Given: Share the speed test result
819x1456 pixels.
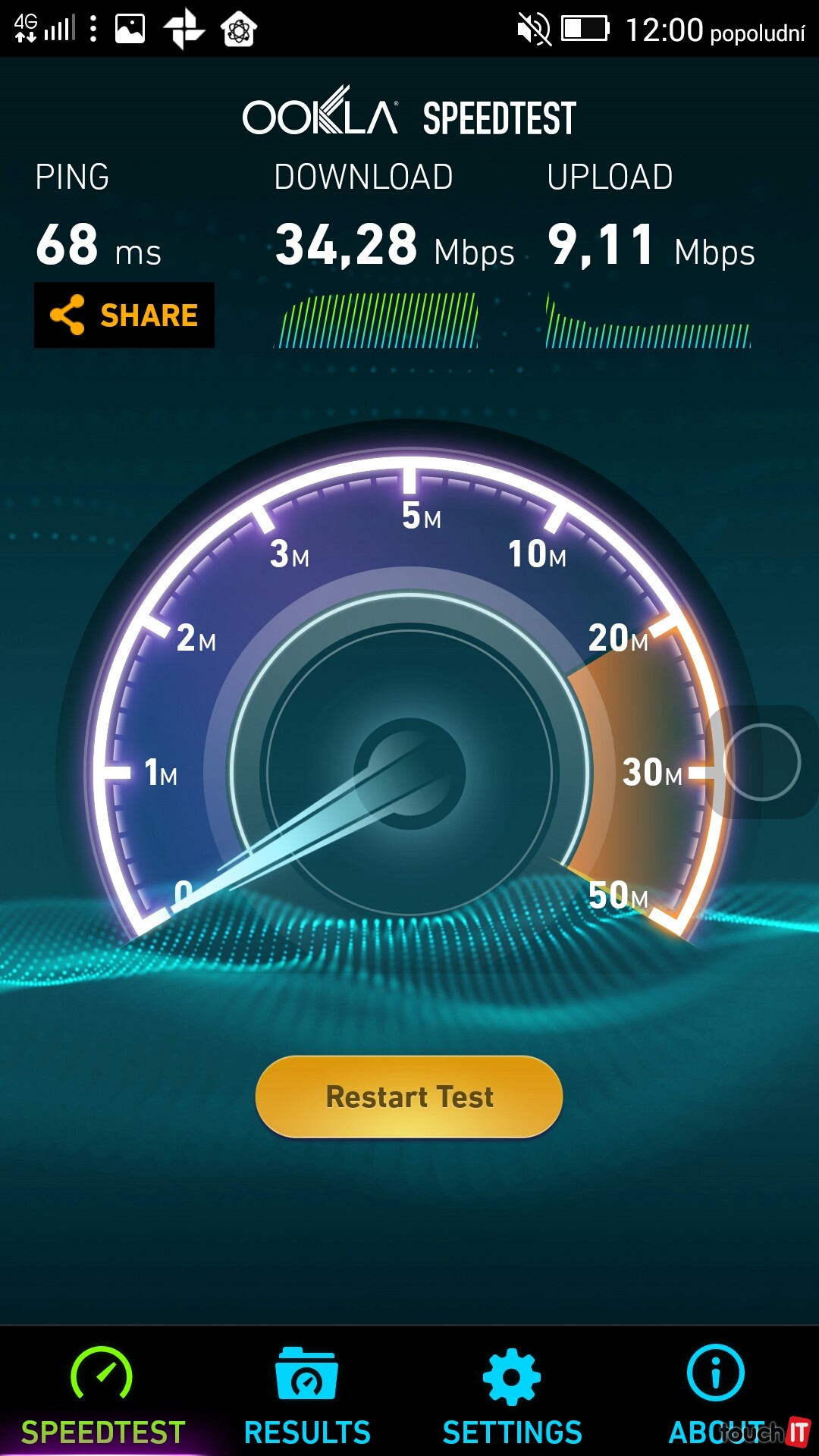Looking at the screenshot, I should [124, 315].
